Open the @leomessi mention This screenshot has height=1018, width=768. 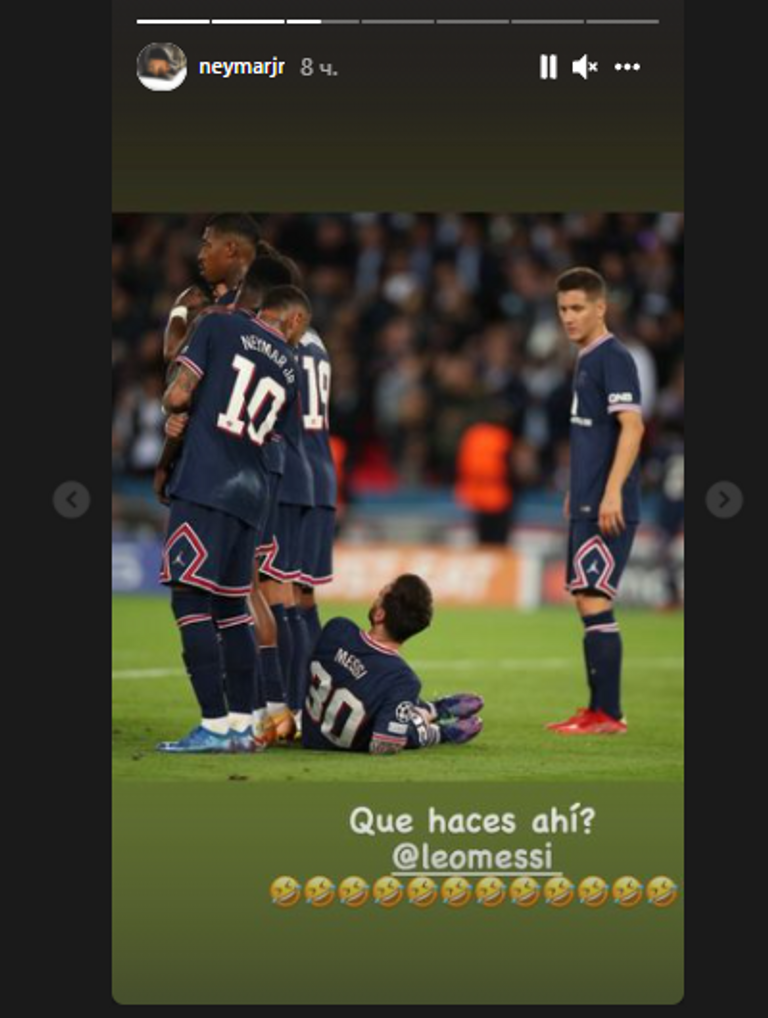tap(472, 857)
